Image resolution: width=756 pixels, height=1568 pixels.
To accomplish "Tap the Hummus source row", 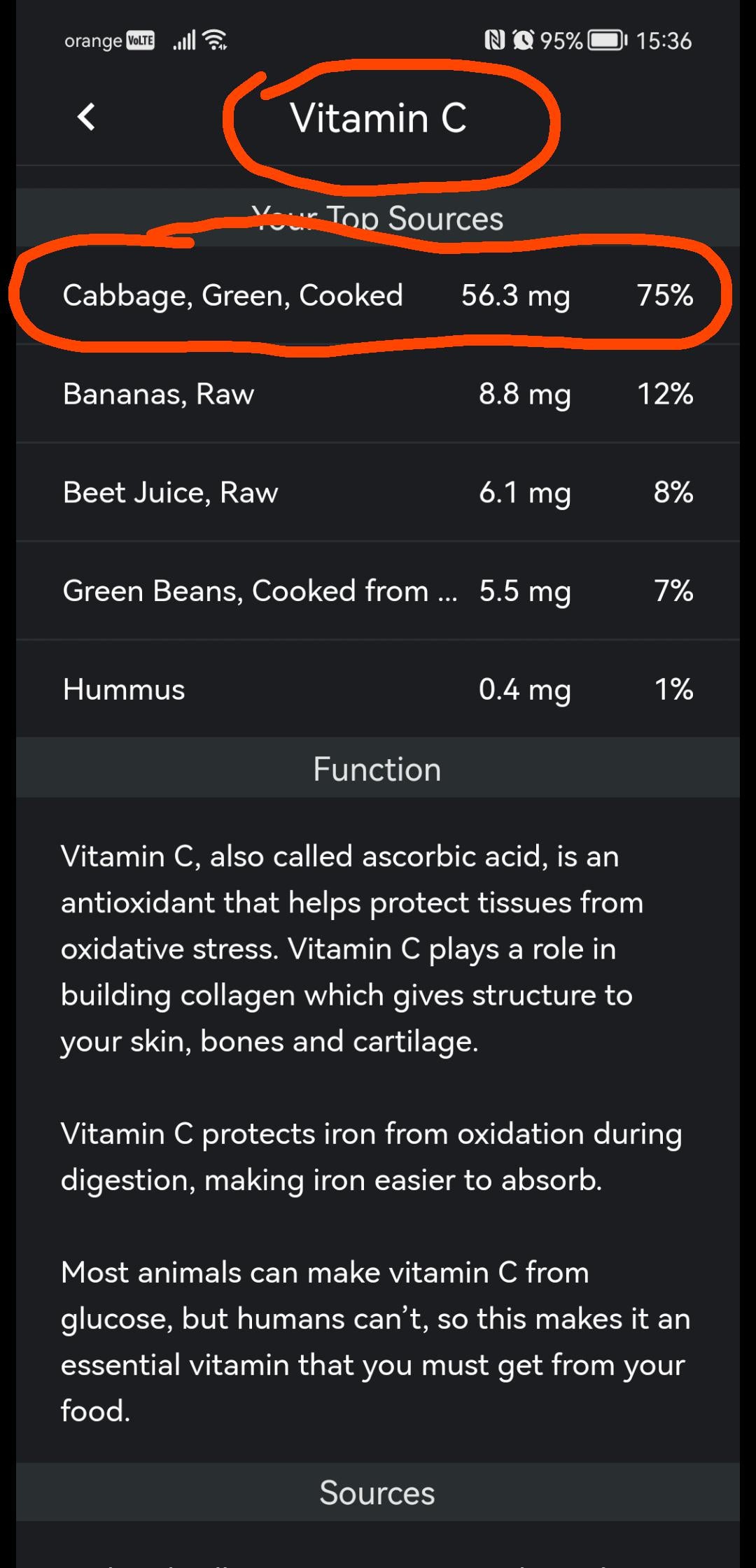I will click(x=378, y=689).
